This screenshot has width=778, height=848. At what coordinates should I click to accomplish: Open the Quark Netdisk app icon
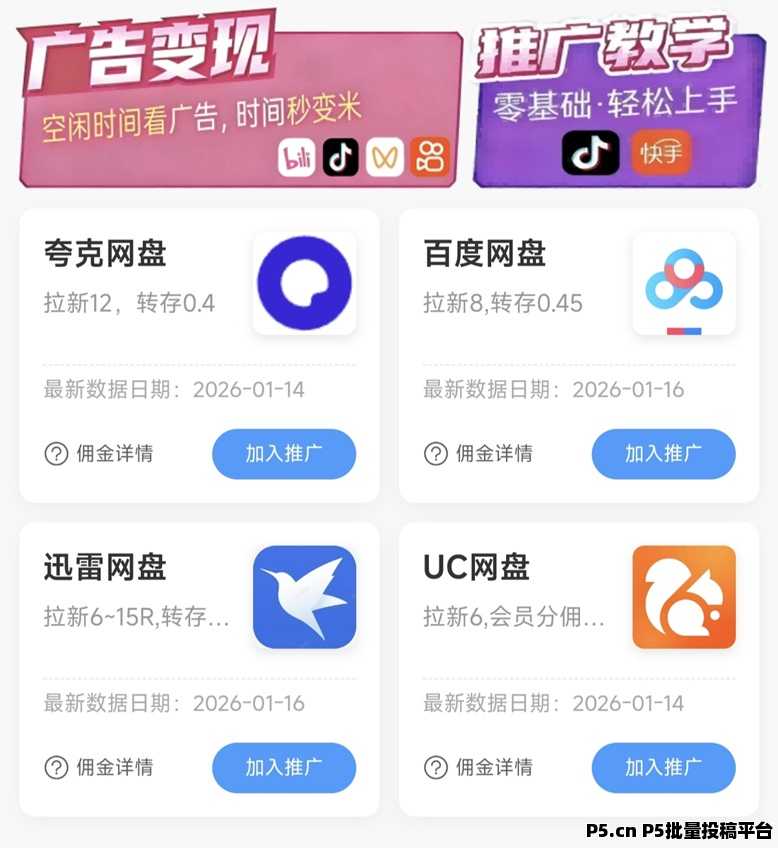pos(304,282)
